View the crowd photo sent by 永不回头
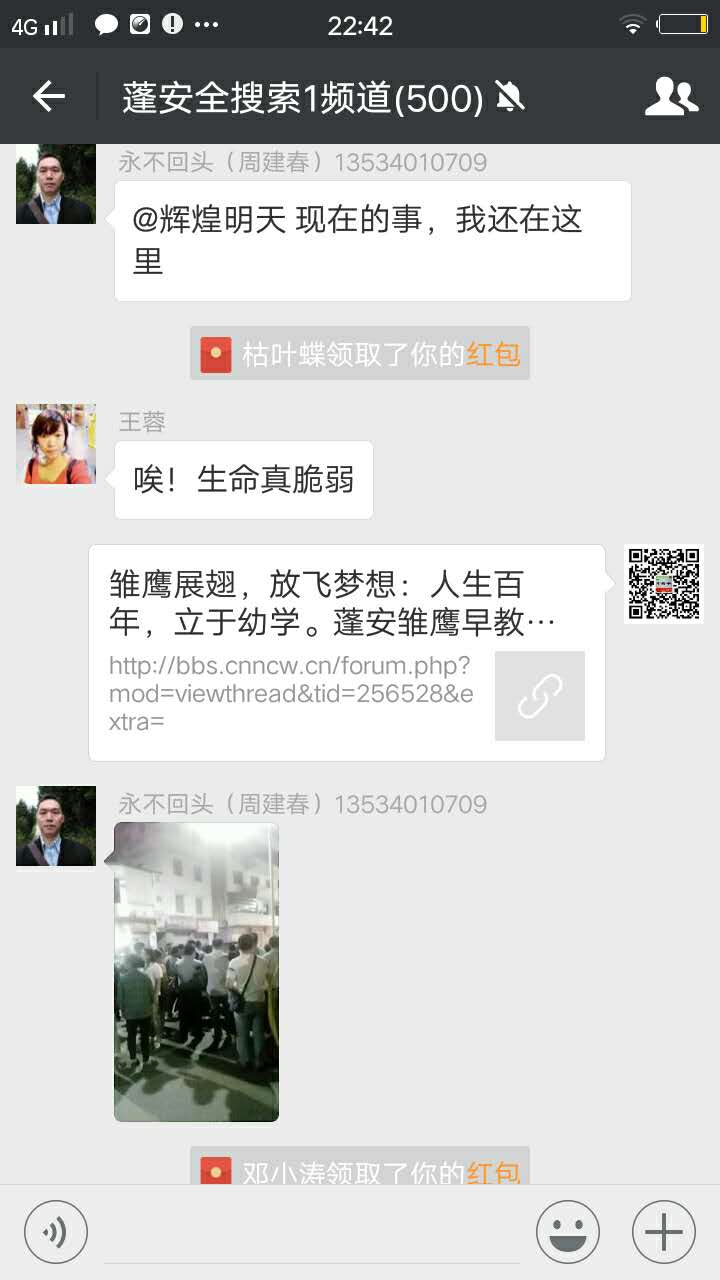Image resolution: width=720 pixels, height=1280 pixels. pyautogui.click(x=196, y=971)
